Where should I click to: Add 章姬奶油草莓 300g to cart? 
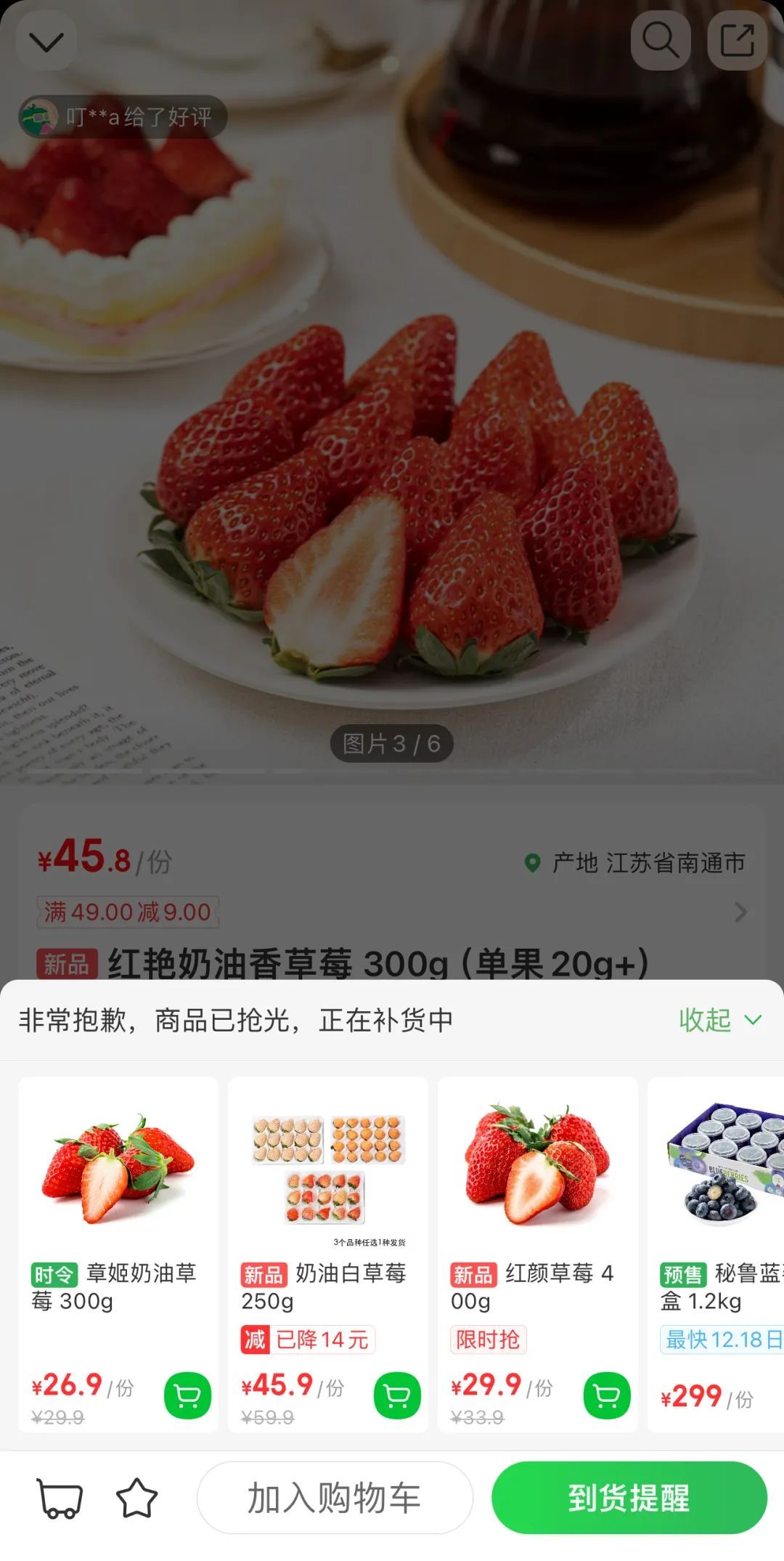coord(187,1395)
